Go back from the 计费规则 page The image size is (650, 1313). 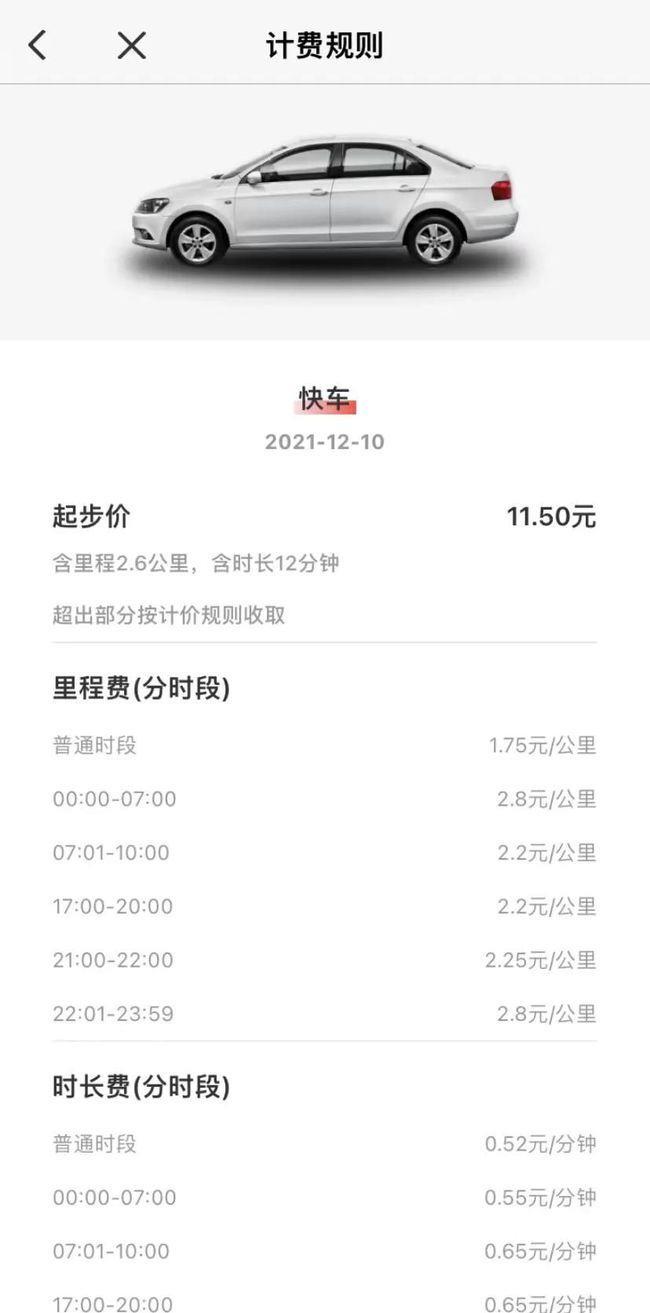pos(38,45)
